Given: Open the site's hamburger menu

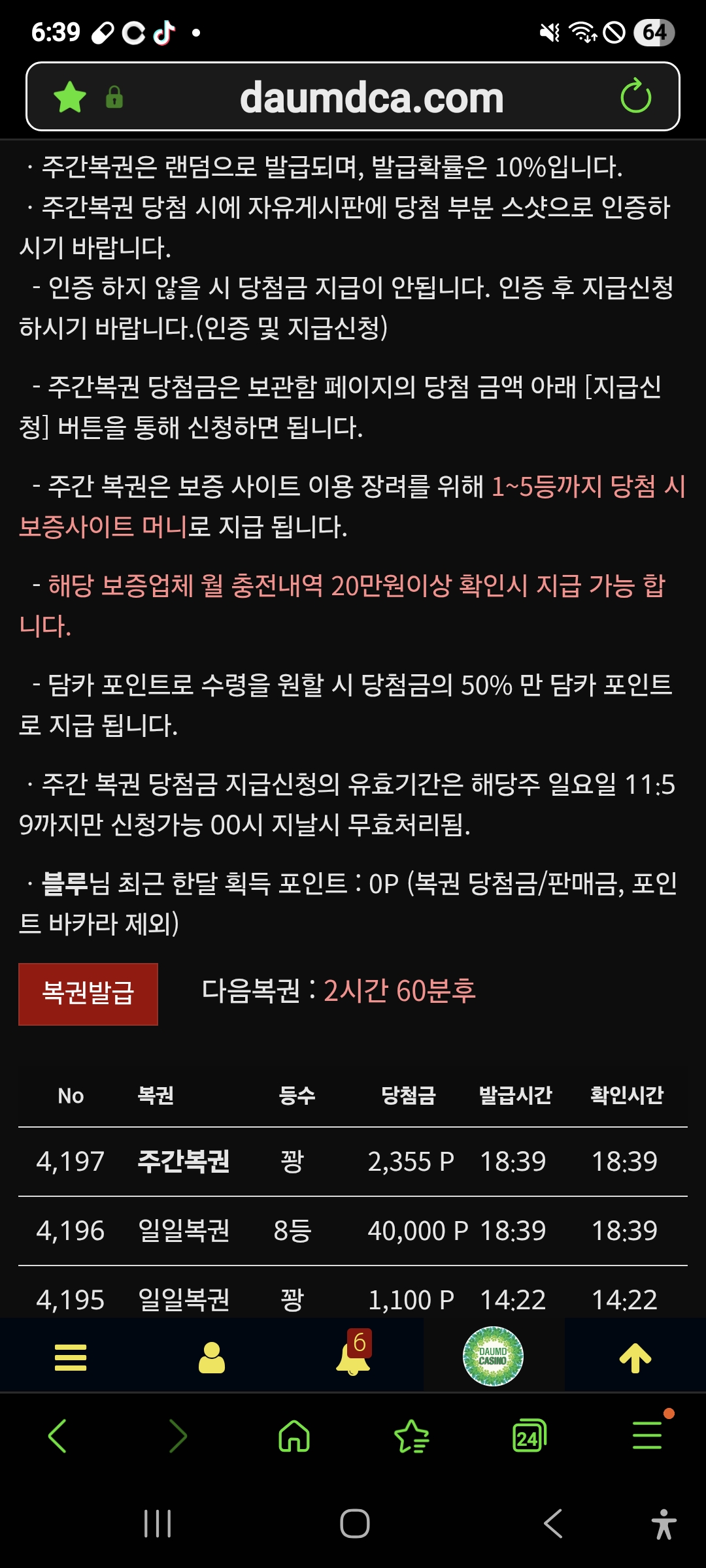Looking at the screenshot, I should click(71, 1358).
